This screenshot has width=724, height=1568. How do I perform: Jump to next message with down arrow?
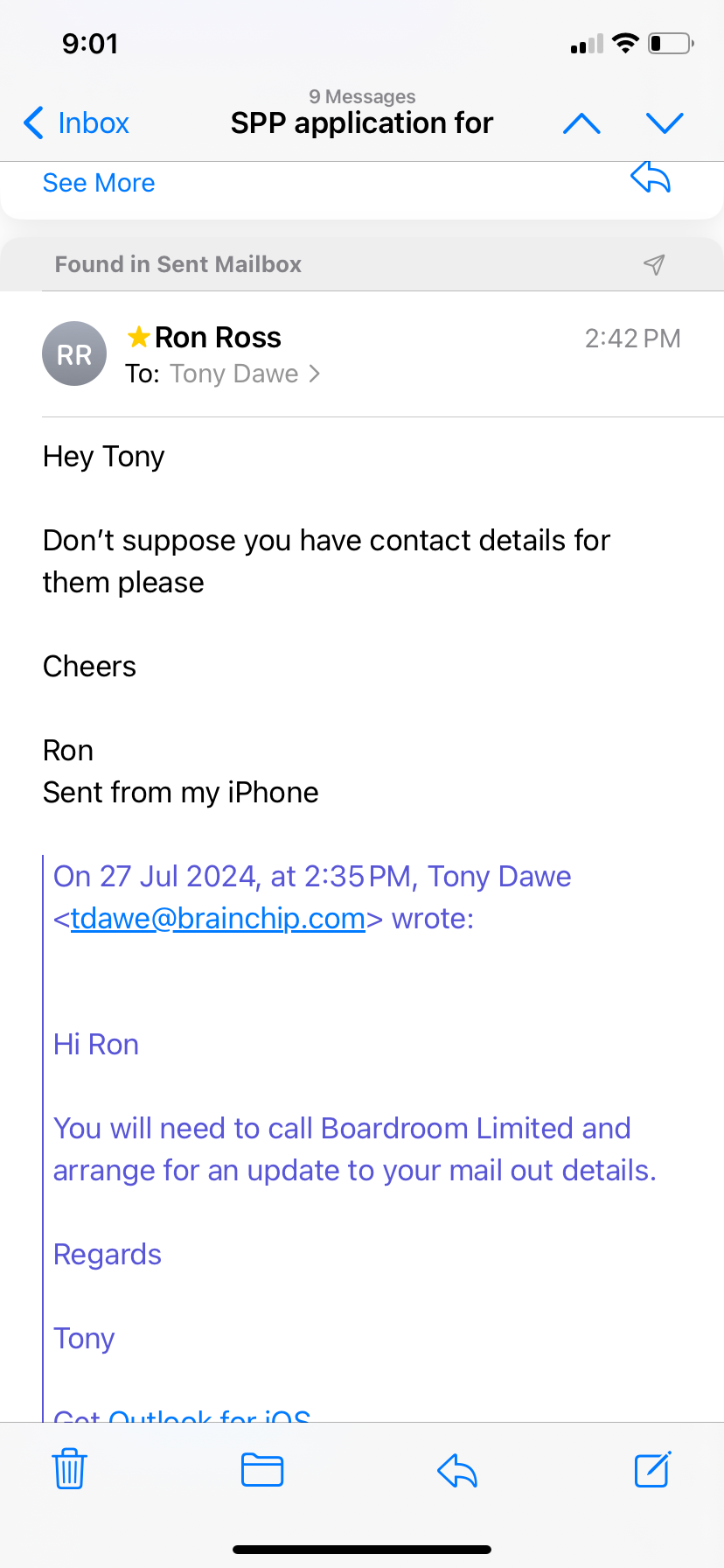665,123
